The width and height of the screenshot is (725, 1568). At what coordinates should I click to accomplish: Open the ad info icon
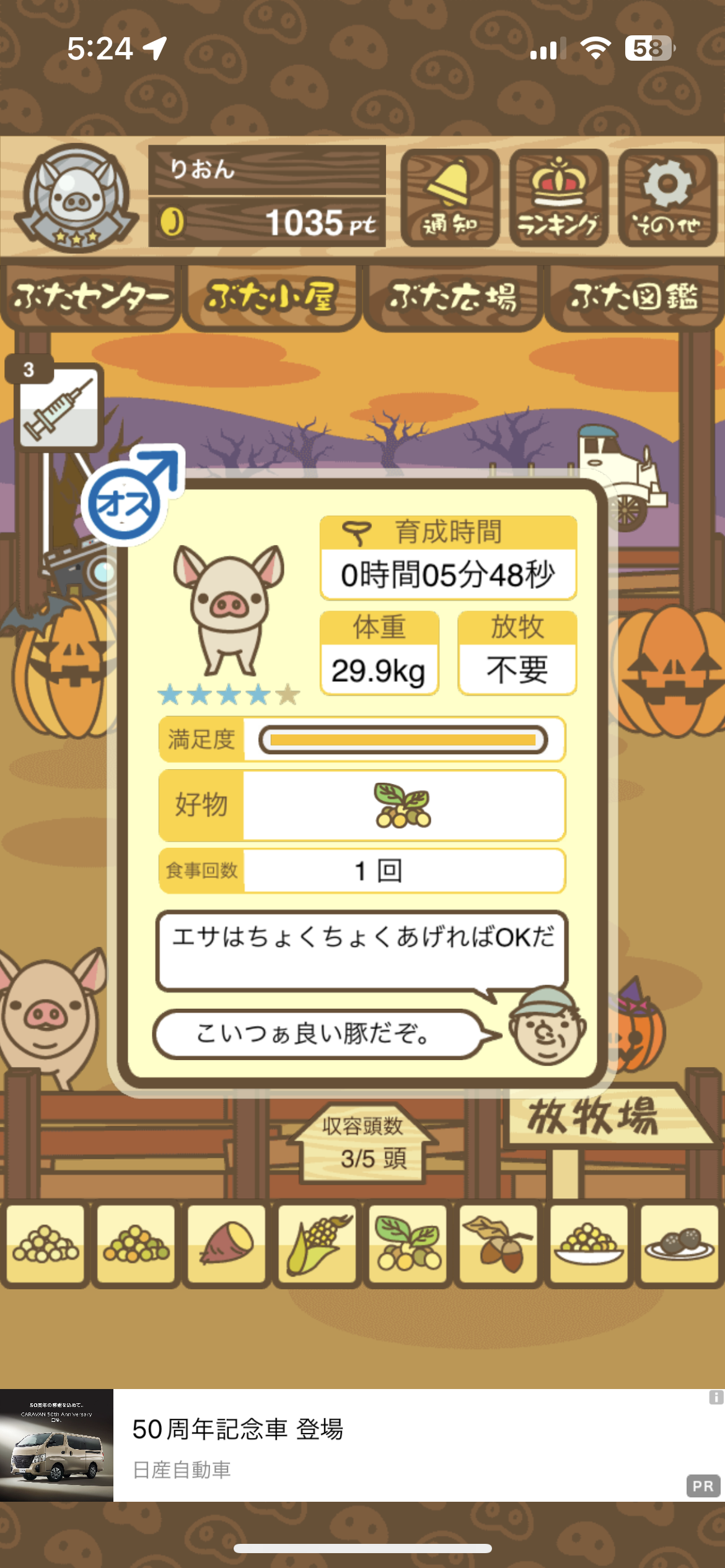(x=716, y=1397)
